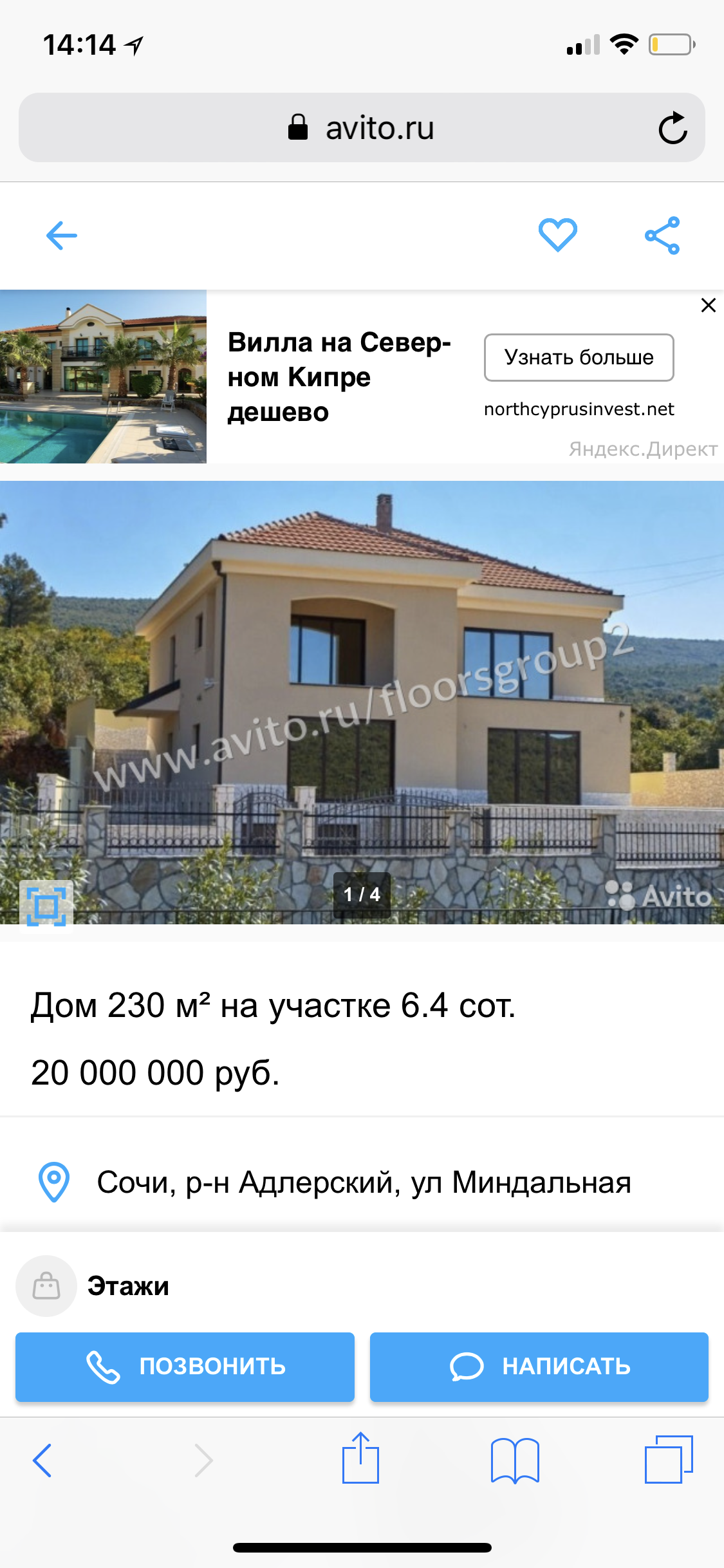The image size is (724, 1568).
Task: Add this listing to favorites
Action: coord(557,235)
